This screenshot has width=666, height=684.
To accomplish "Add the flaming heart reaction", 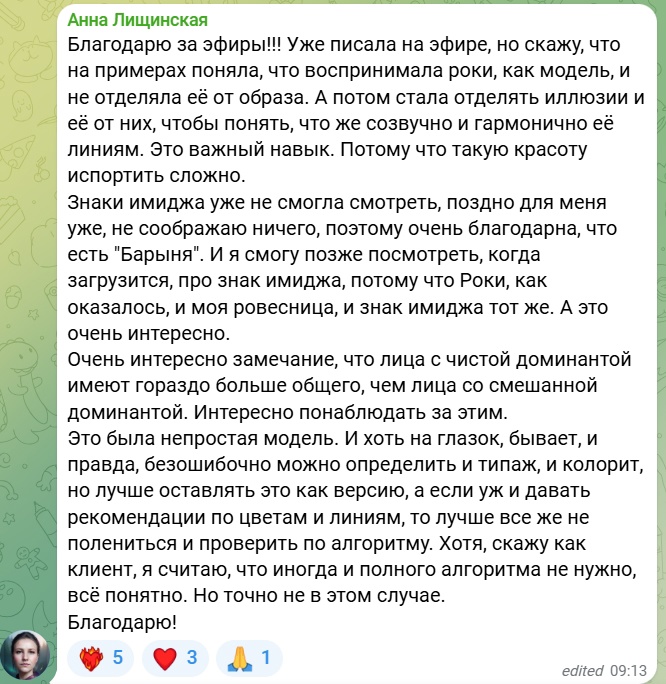I will click(104, 658).
